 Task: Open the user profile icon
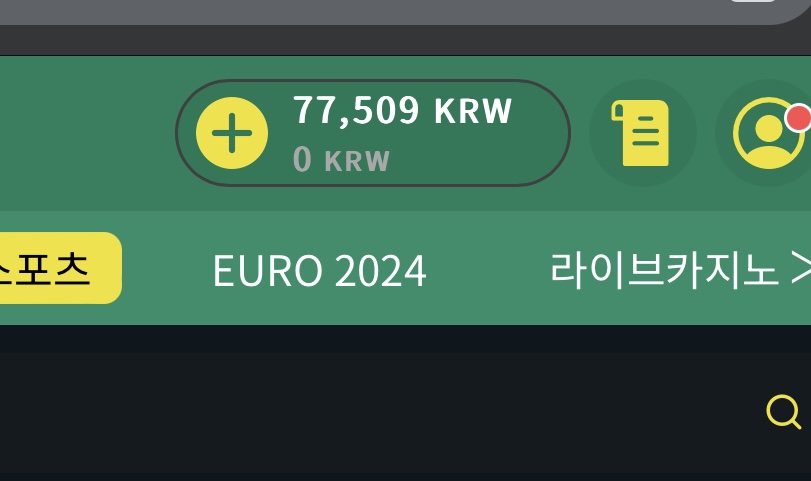click(767, 133)
